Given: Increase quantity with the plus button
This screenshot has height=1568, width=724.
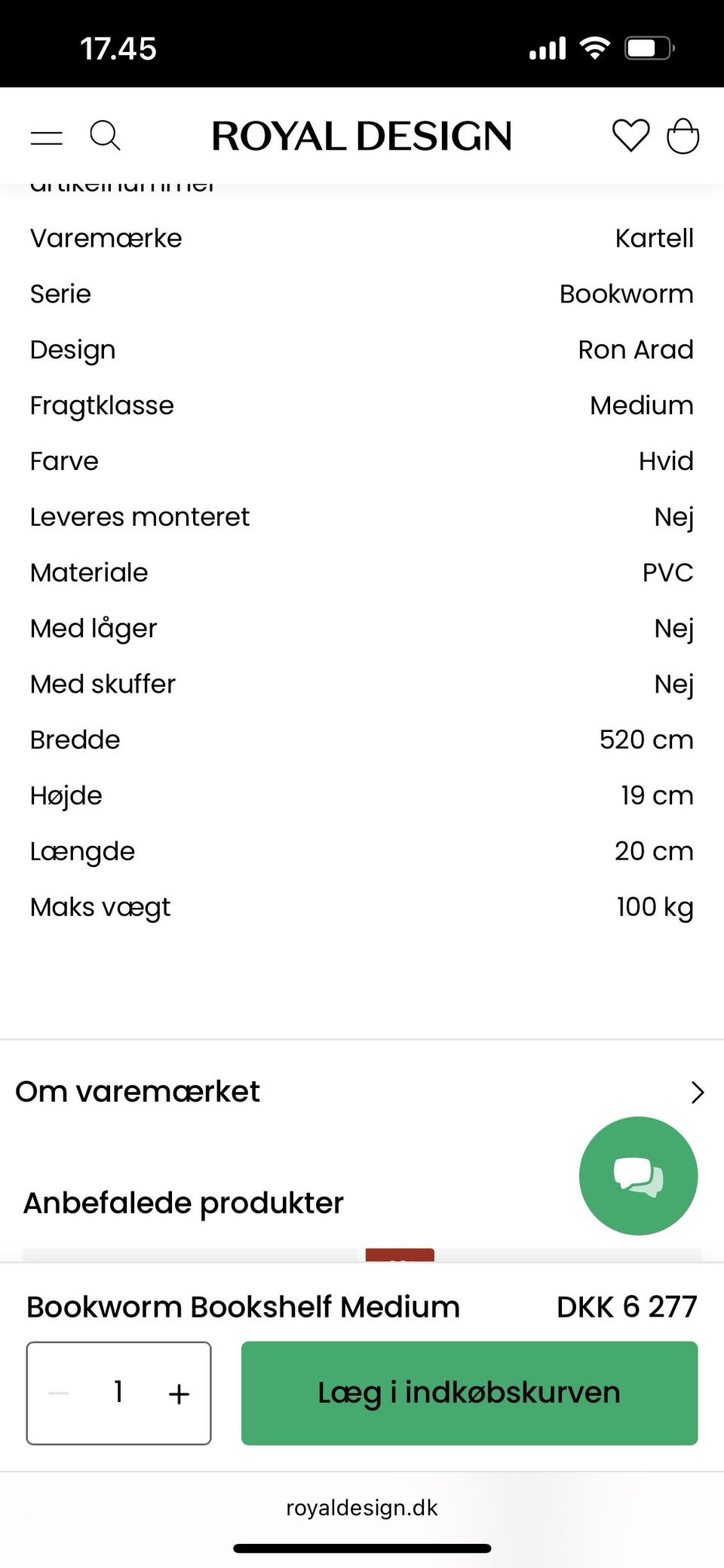Looking at the screenshot, I should (179, 1393).
